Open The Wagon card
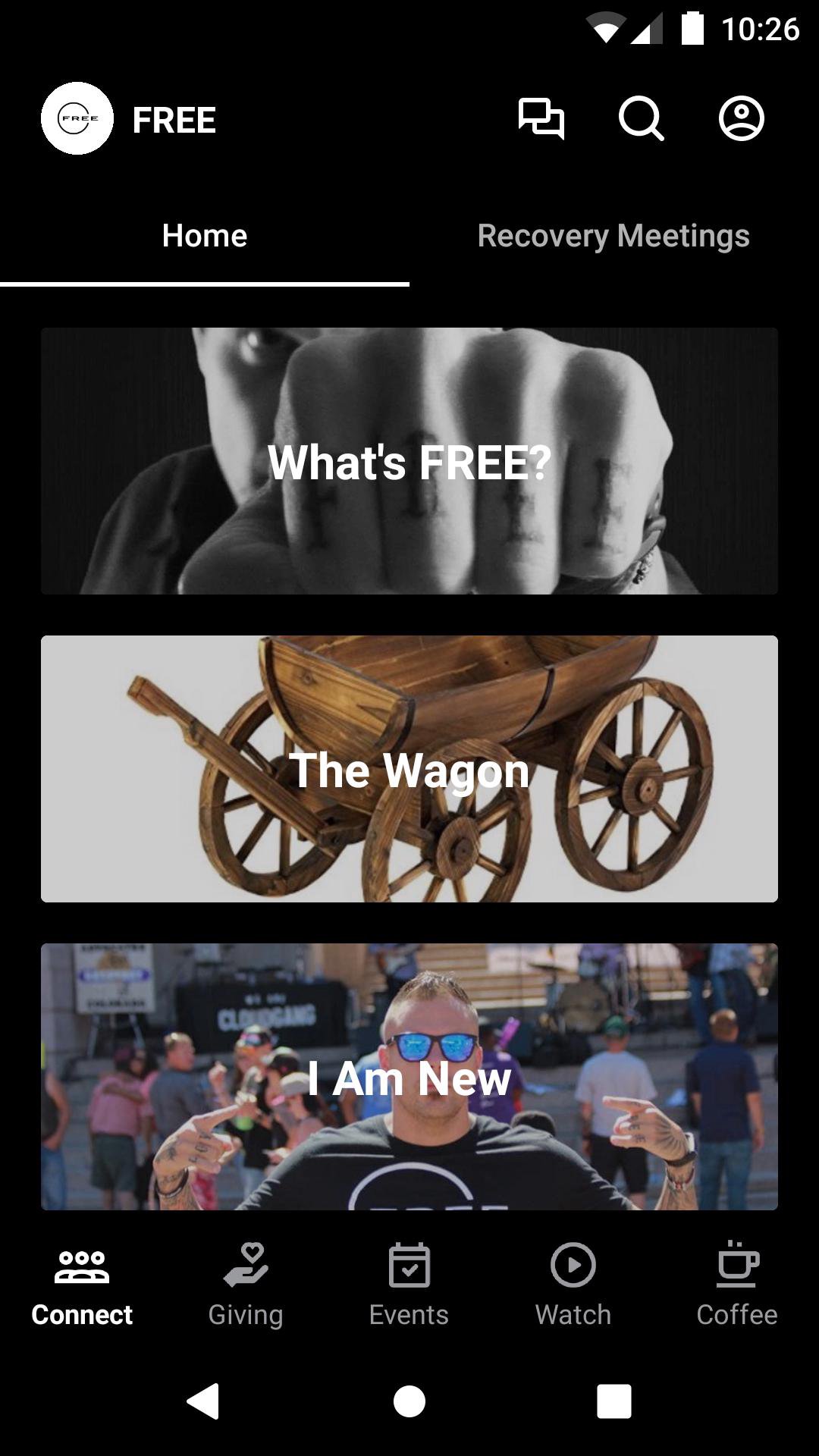The image size is (819, 1456). pos(409,769)
